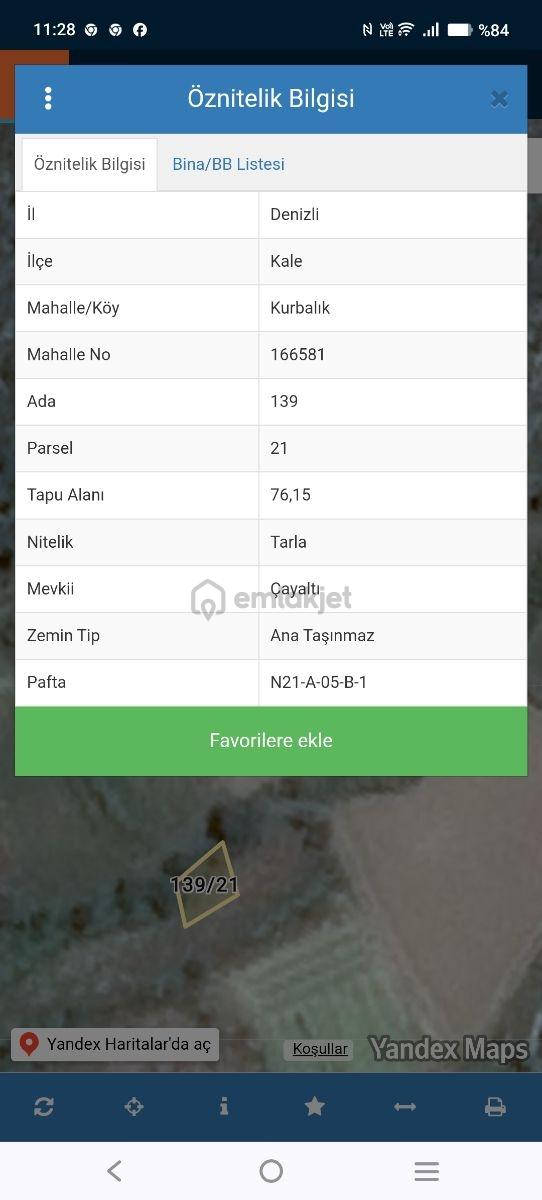Screen dimensions: 542x1200
Task: Open the Koşullar terms link
Action: (x=320, y=1049)
